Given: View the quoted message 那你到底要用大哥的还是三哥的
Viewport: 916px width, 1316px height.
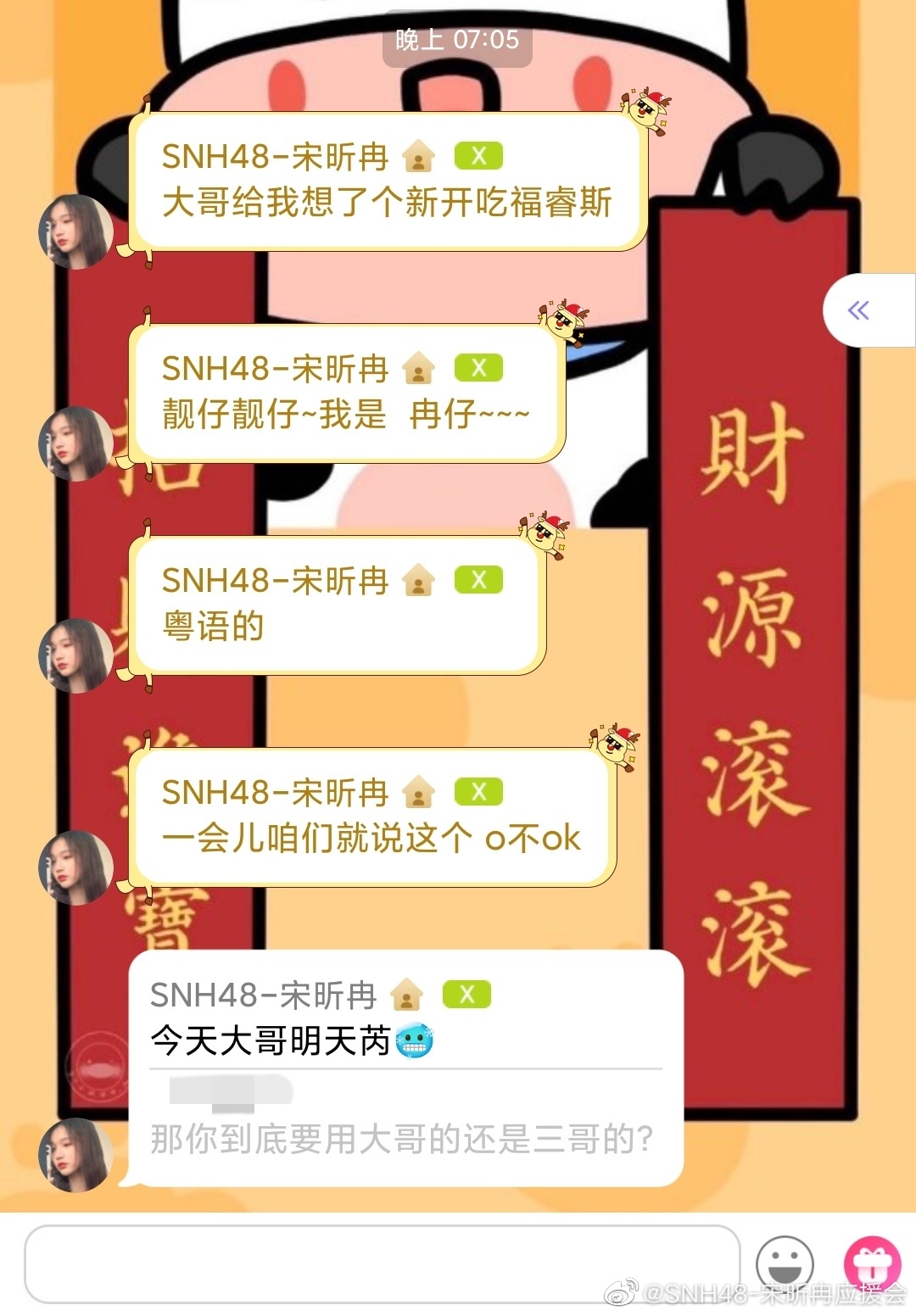Looking at the screenshot, I should click(402, 1138).
